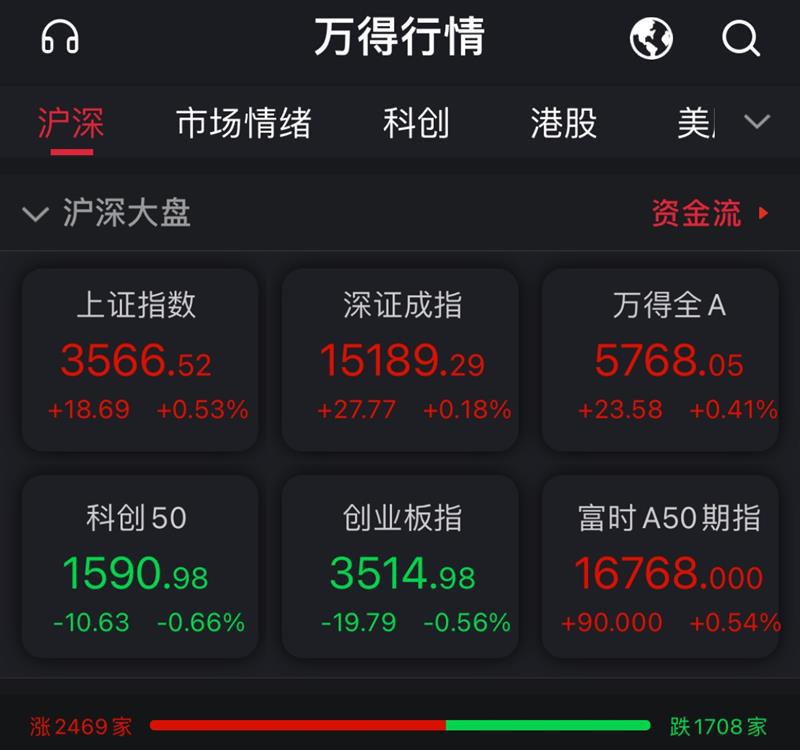Go to the 港股 tab
The image size is (800, 750).
tap(564, 124)
